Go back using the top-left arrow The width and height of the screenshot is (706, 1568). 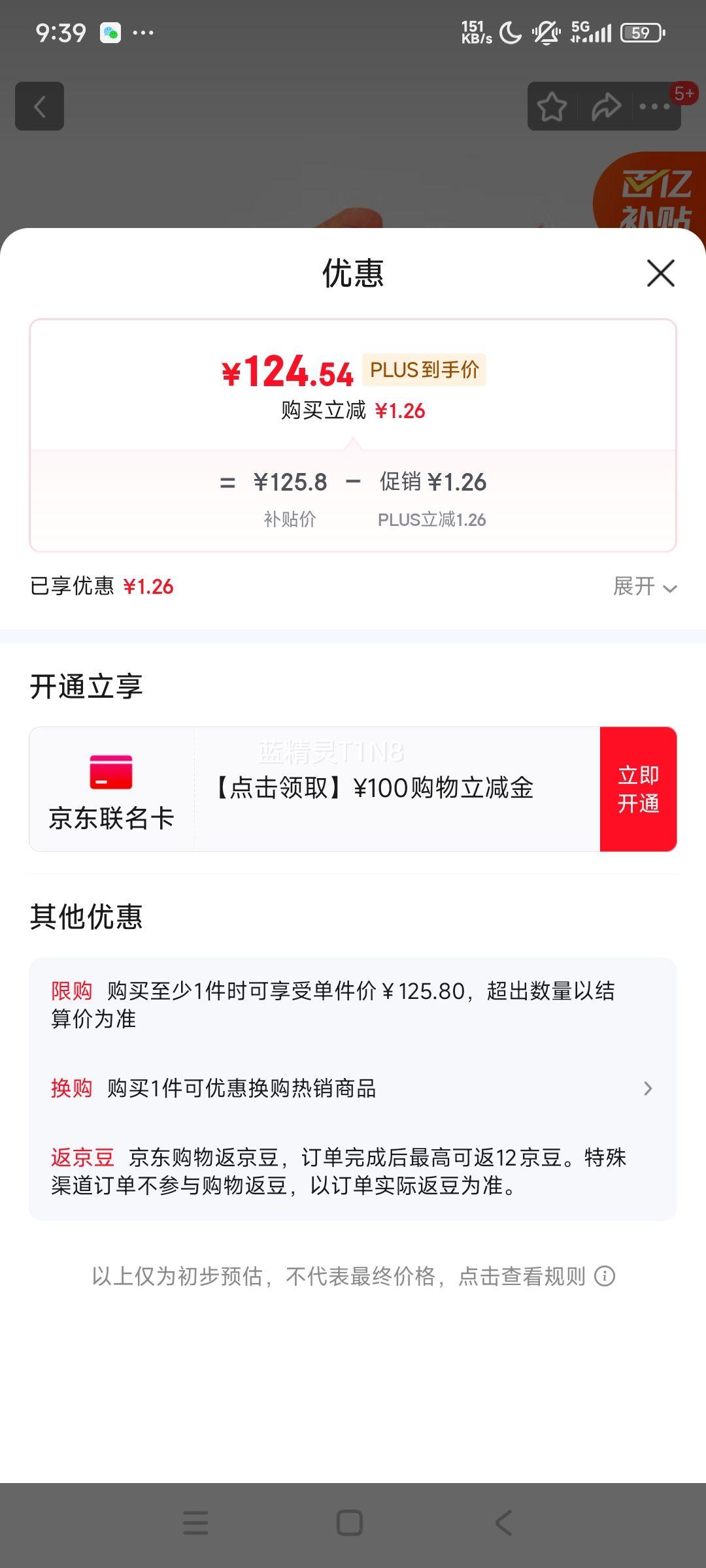40,106
